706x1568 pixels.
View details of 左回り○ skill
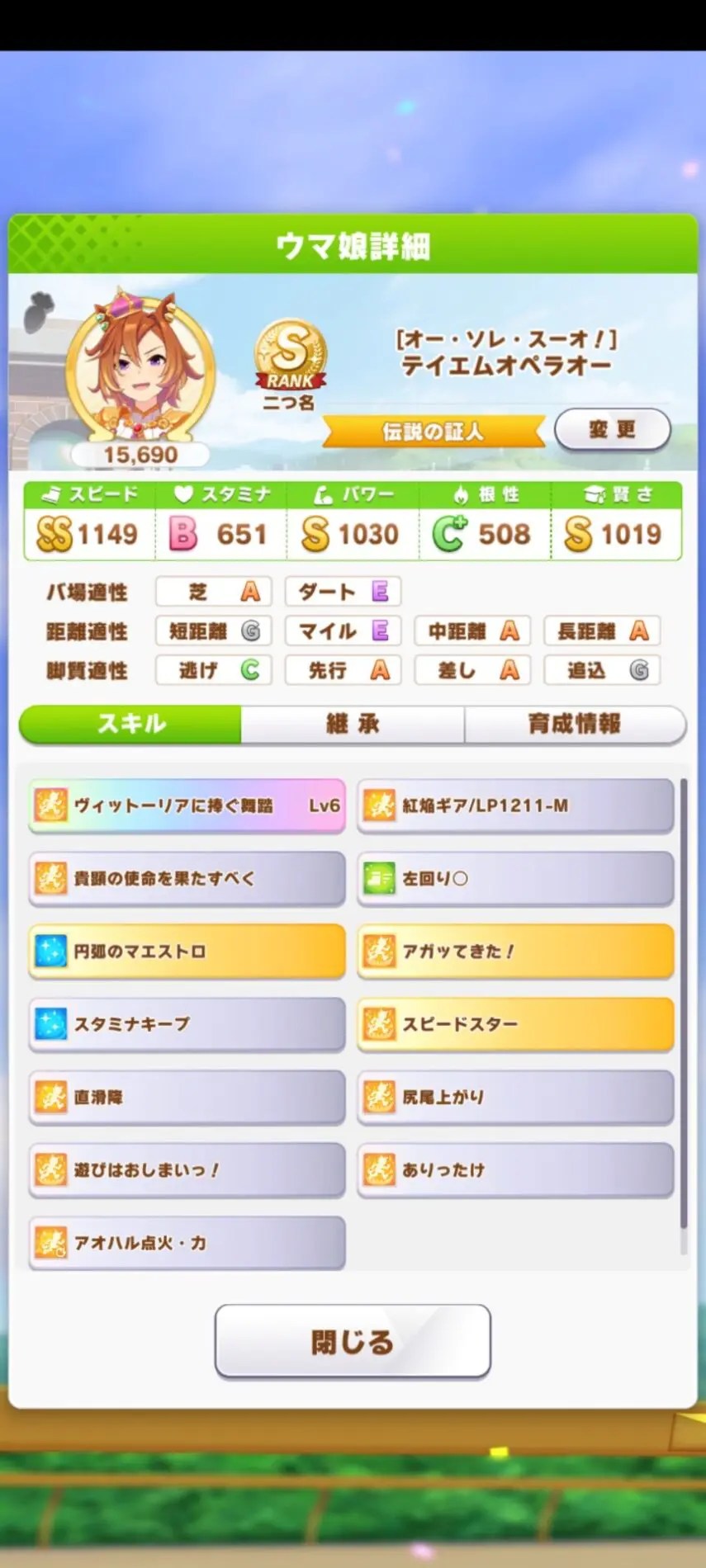click(x=516, y=878)
